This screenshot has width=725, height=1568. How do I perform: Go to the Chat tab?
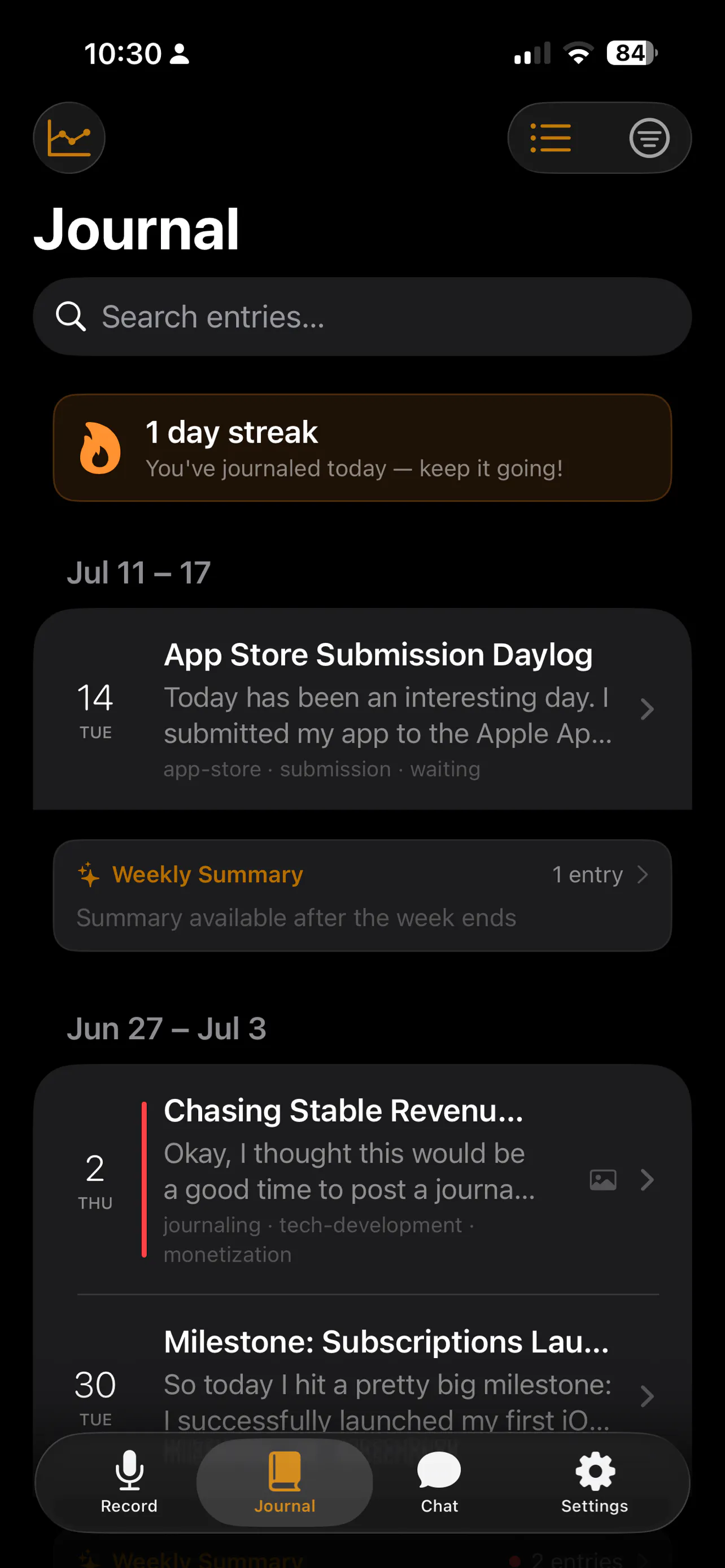click(439, 1483)
